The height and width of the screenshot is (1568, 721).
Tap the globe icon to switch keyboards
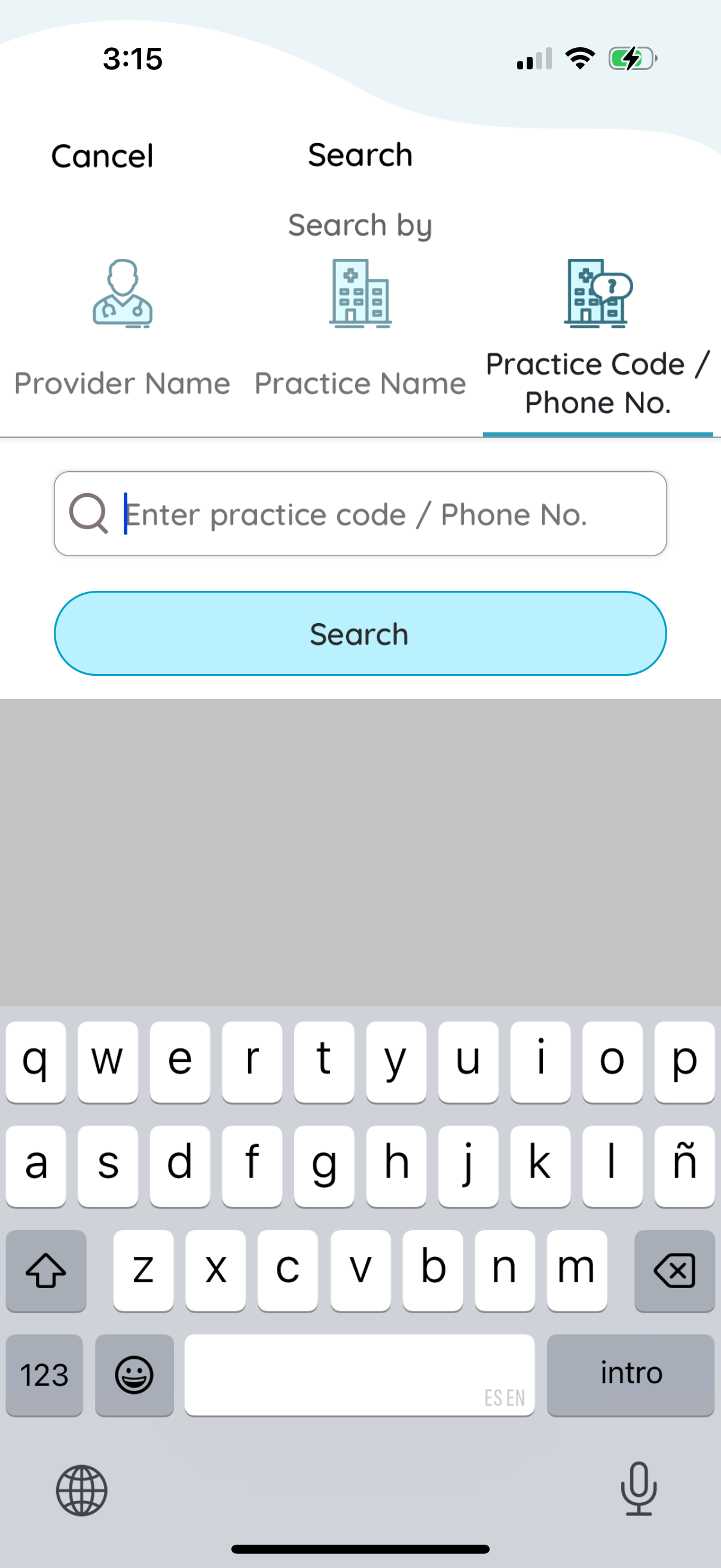point(81,1491)
